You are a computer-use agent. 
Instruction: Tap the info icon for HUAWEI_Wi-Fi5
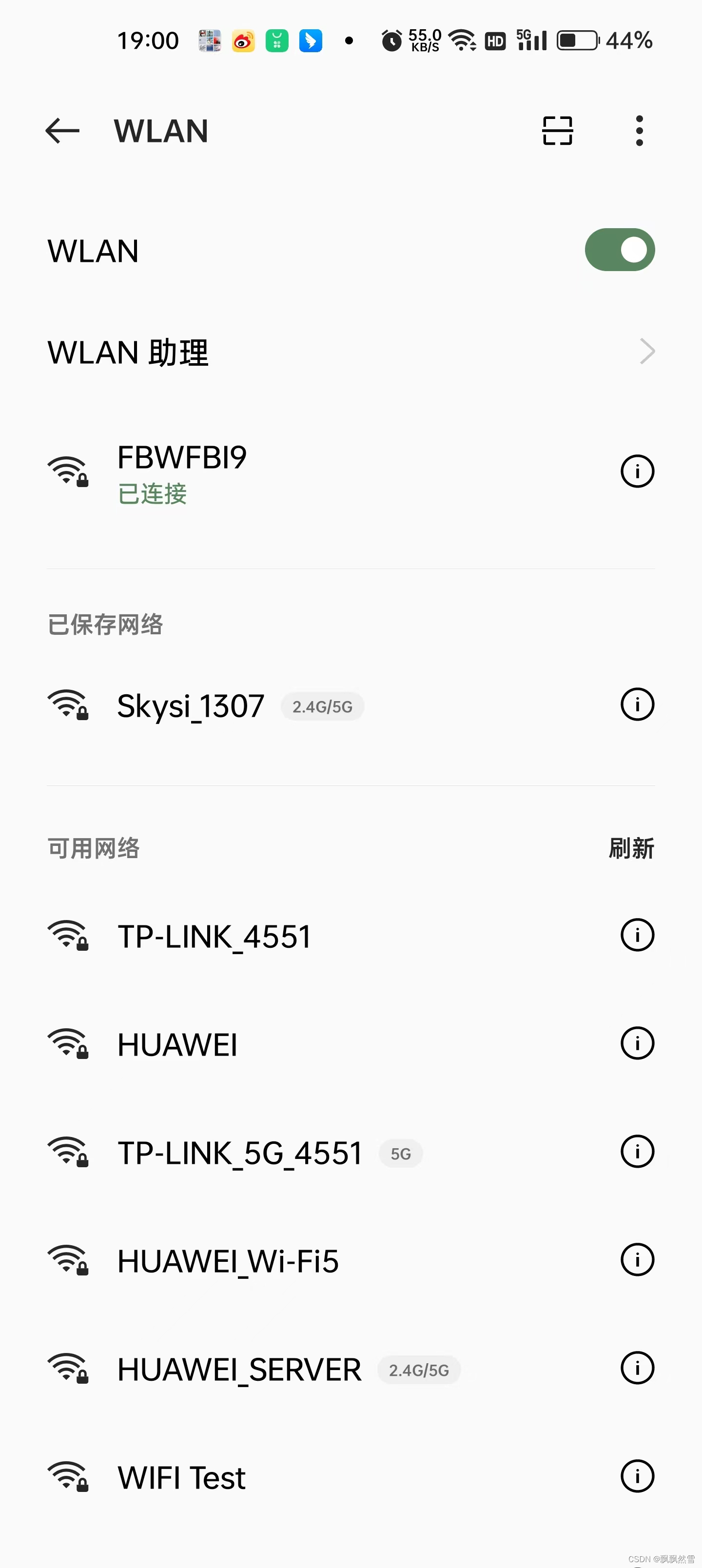[x=637, y=1259]
